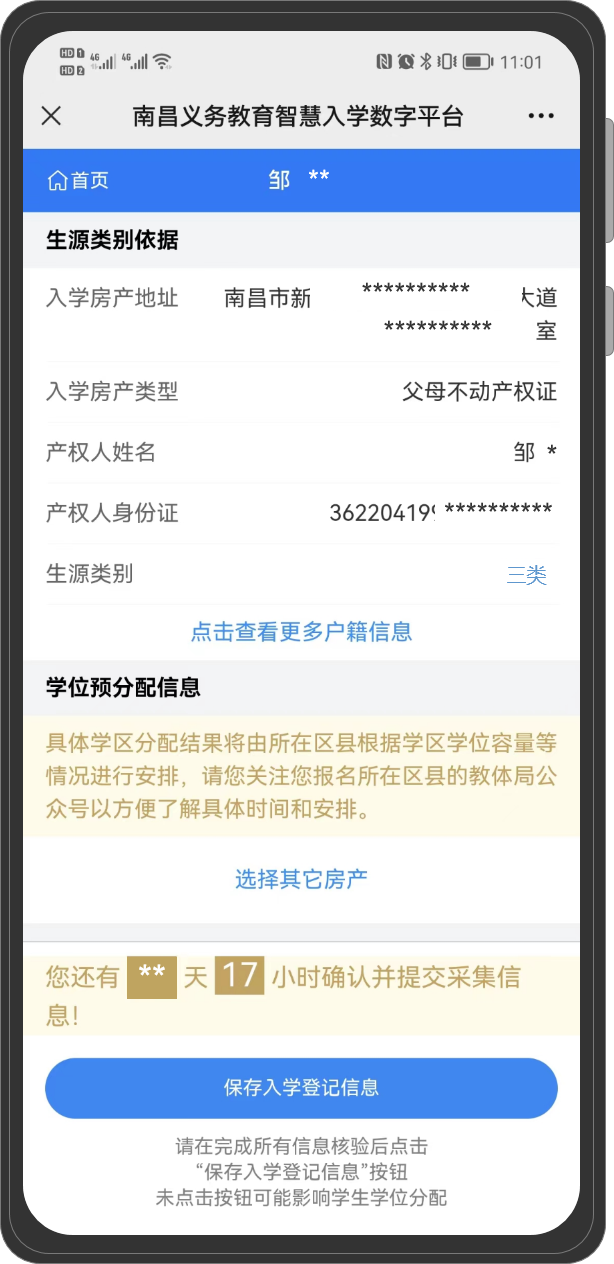Viewport: 614px width, 1264px height.
Task: Close the mini program with the X
Action: 51,116
